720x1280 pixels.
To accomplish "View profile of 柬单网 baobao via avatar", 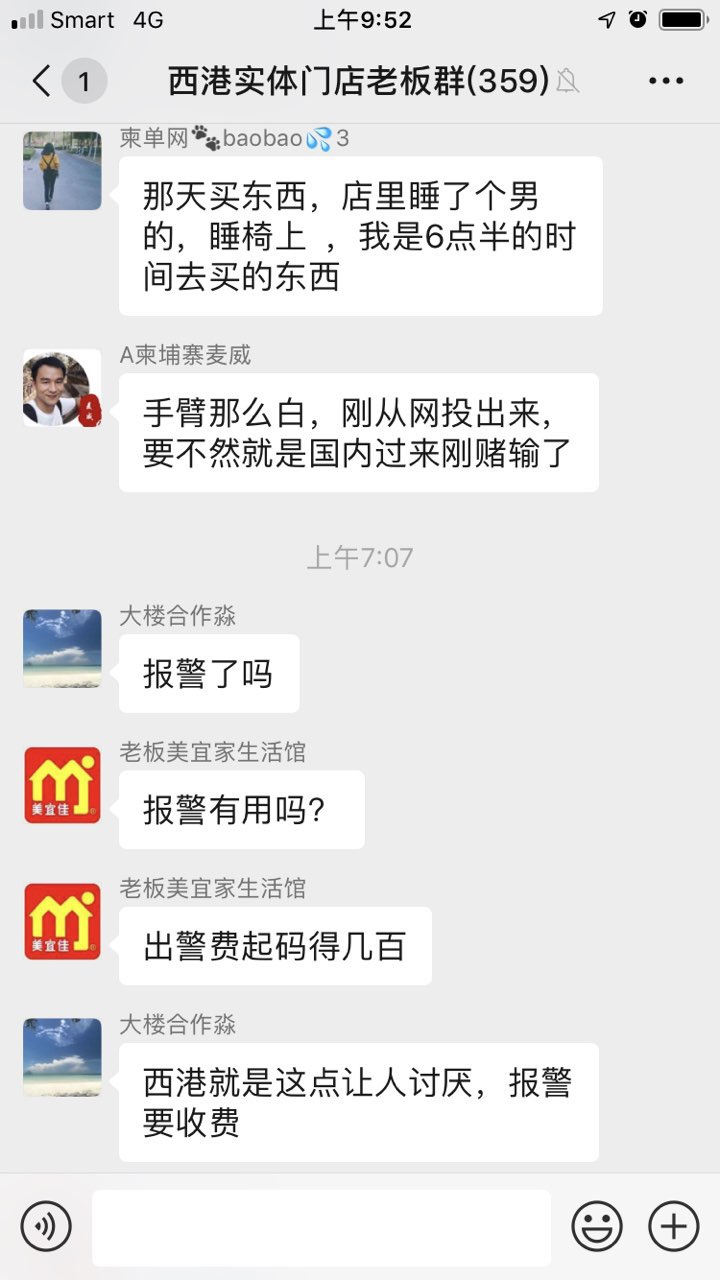I will (62, 170).
